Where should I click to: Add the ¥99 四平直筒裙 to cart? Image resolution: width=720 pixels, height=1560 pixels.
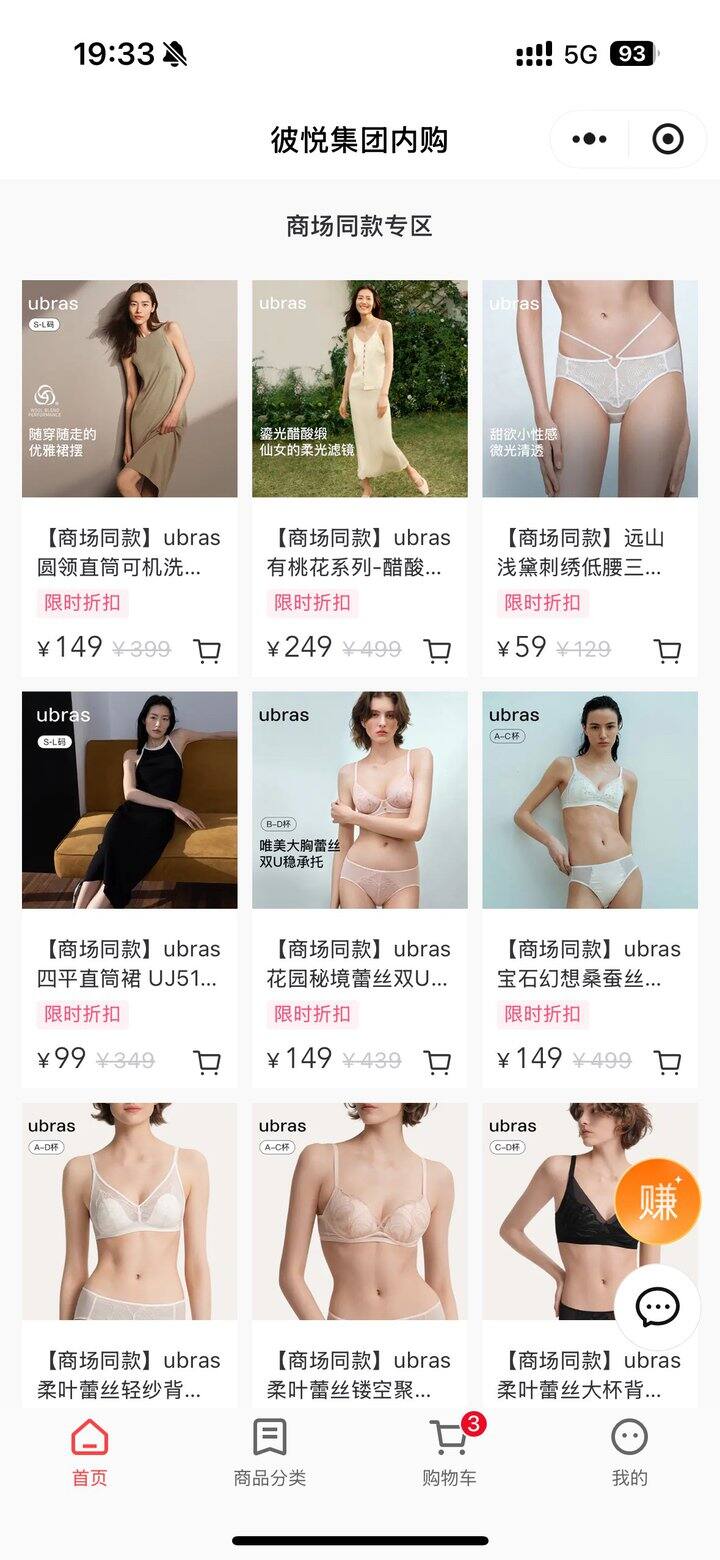pos(207,1062)
